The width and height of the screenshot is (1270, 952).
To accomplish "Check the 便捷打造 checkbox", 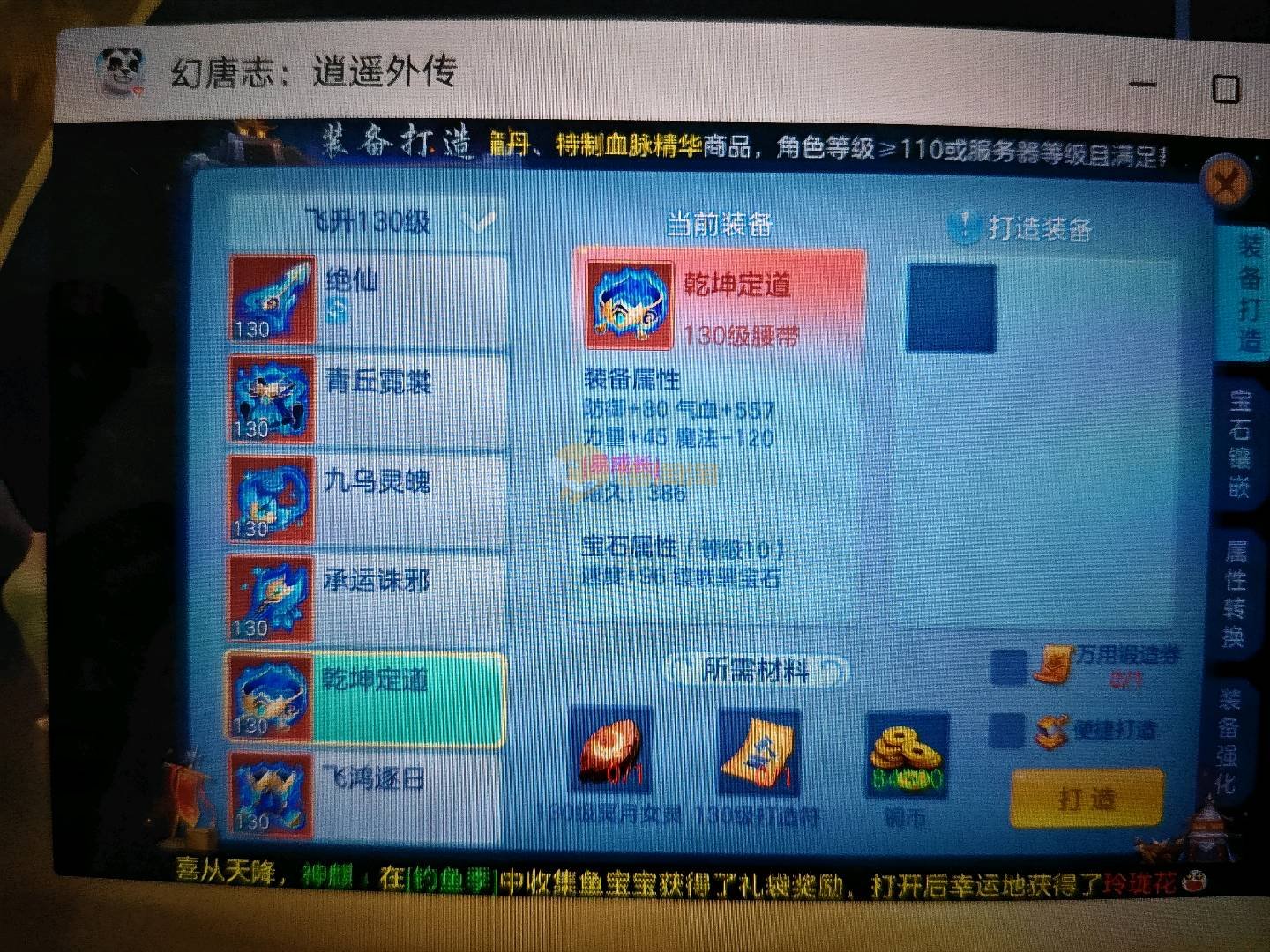I will point(1007,730).
